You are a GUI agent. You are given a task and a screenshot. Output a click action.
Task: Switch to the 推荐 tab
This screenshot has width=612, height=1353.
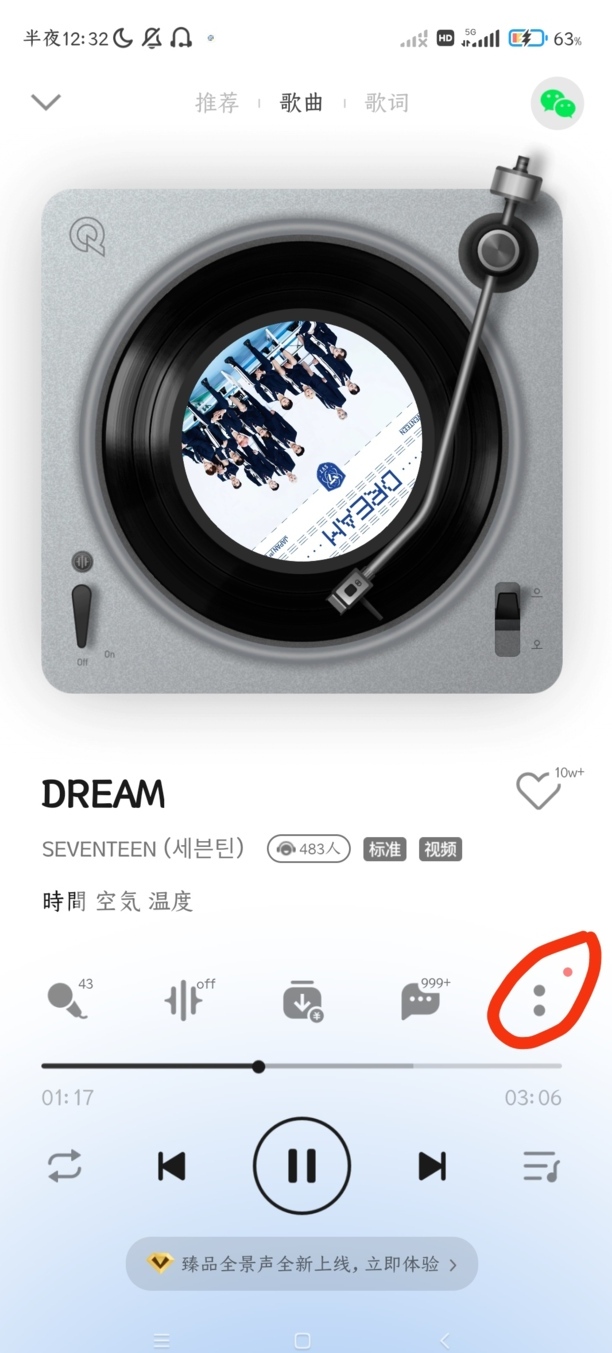click(217, 103)
